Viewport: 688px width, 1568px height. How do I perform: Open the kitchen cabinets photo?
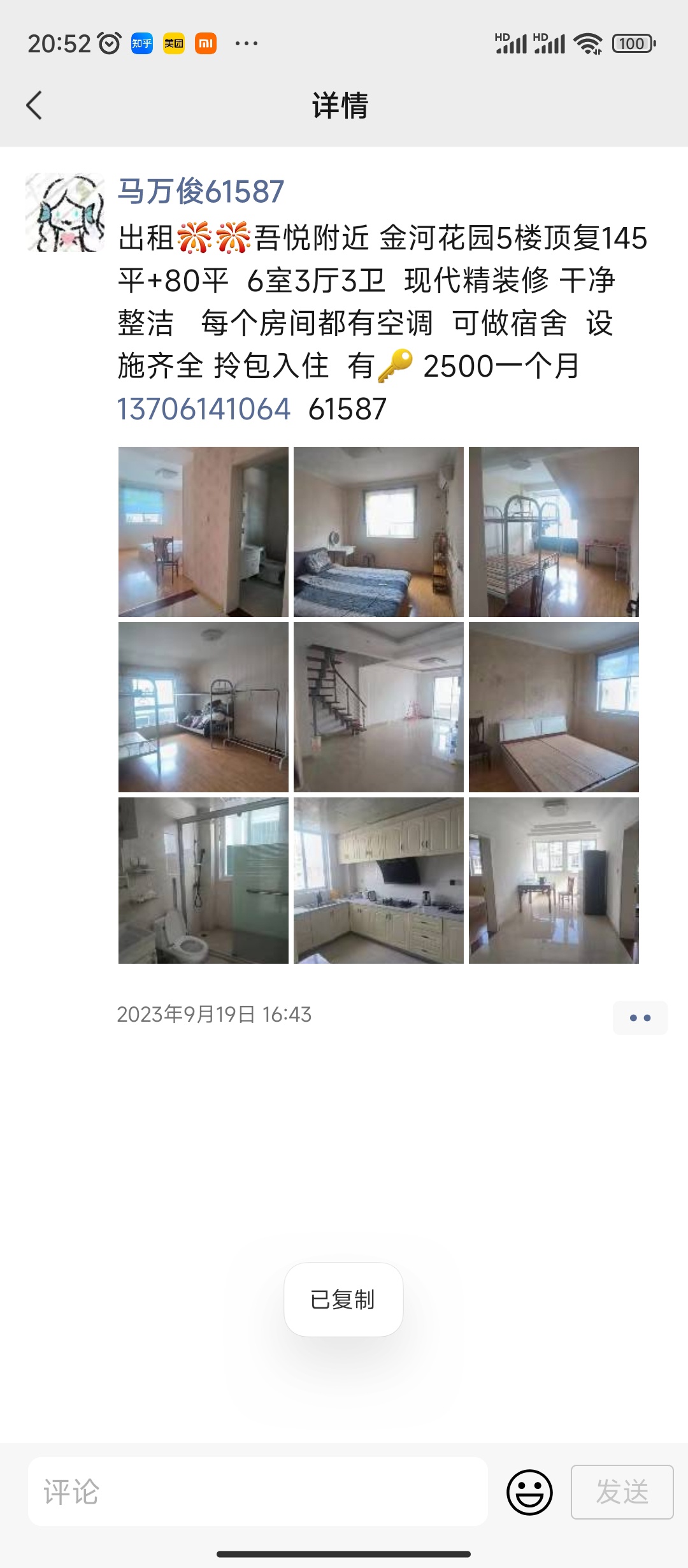[378, 880]
